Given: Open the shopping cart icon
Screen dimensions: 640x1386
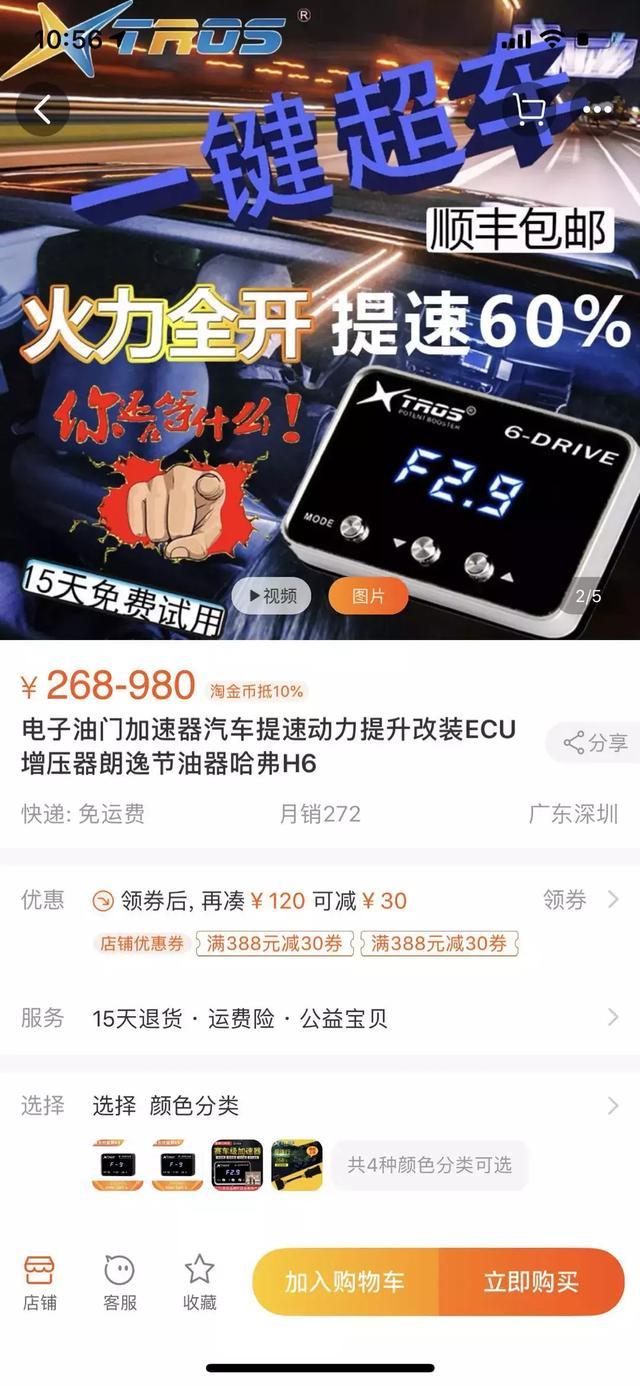Looking at the screenshot, I should point(529,110).
